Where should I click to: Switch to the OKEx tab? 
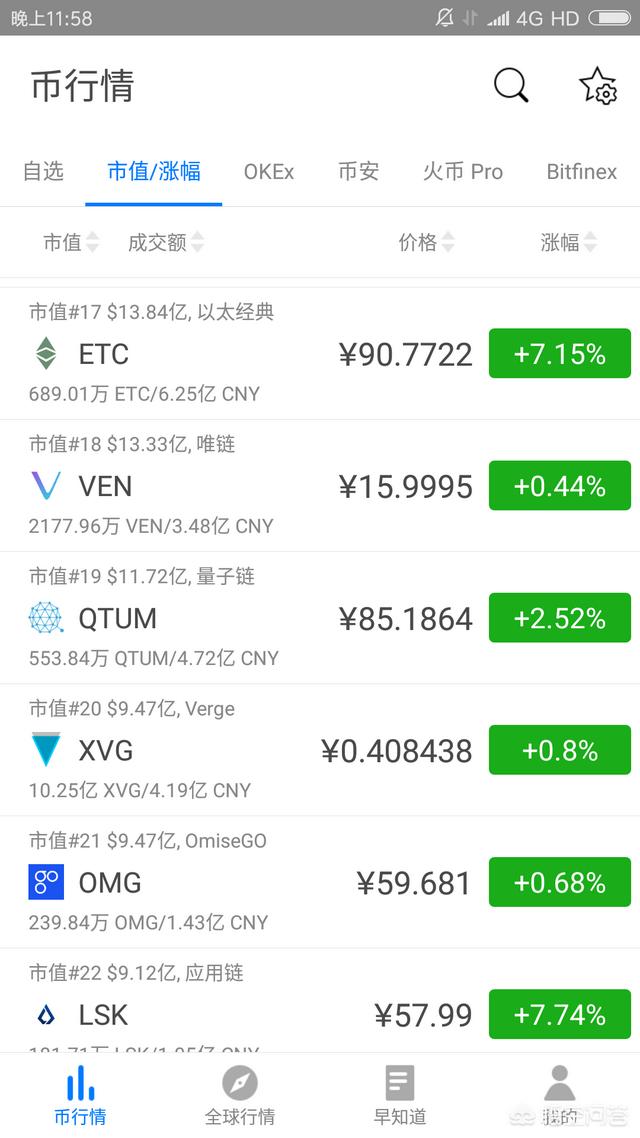point(269,172)
